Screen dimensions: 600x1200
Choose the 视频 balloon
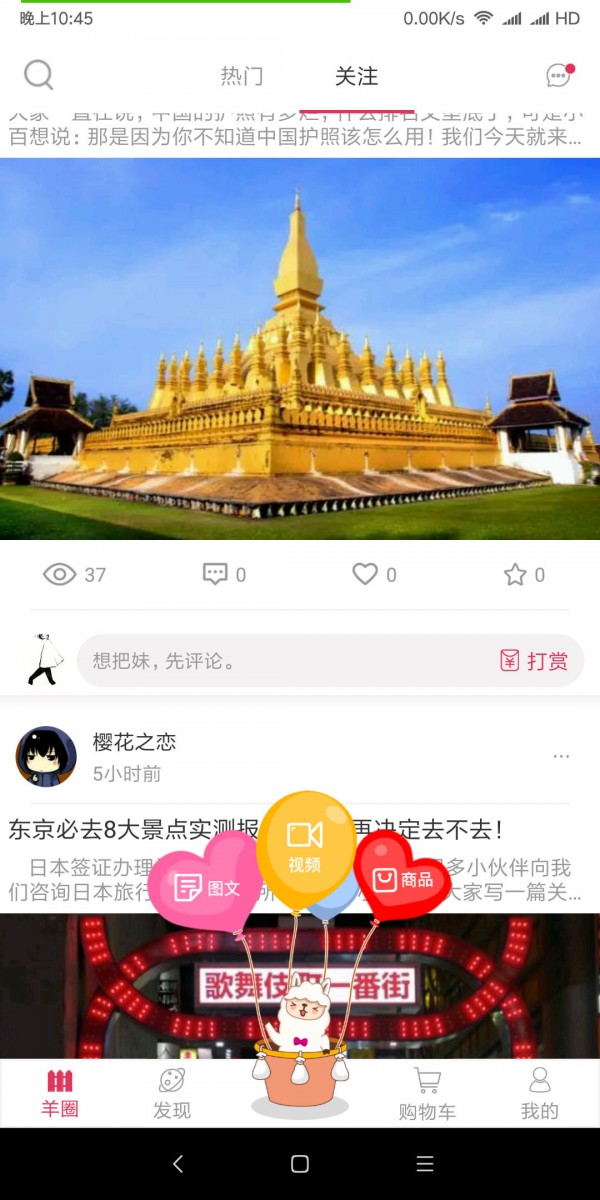pyautogui.click(x=304, y=845)
